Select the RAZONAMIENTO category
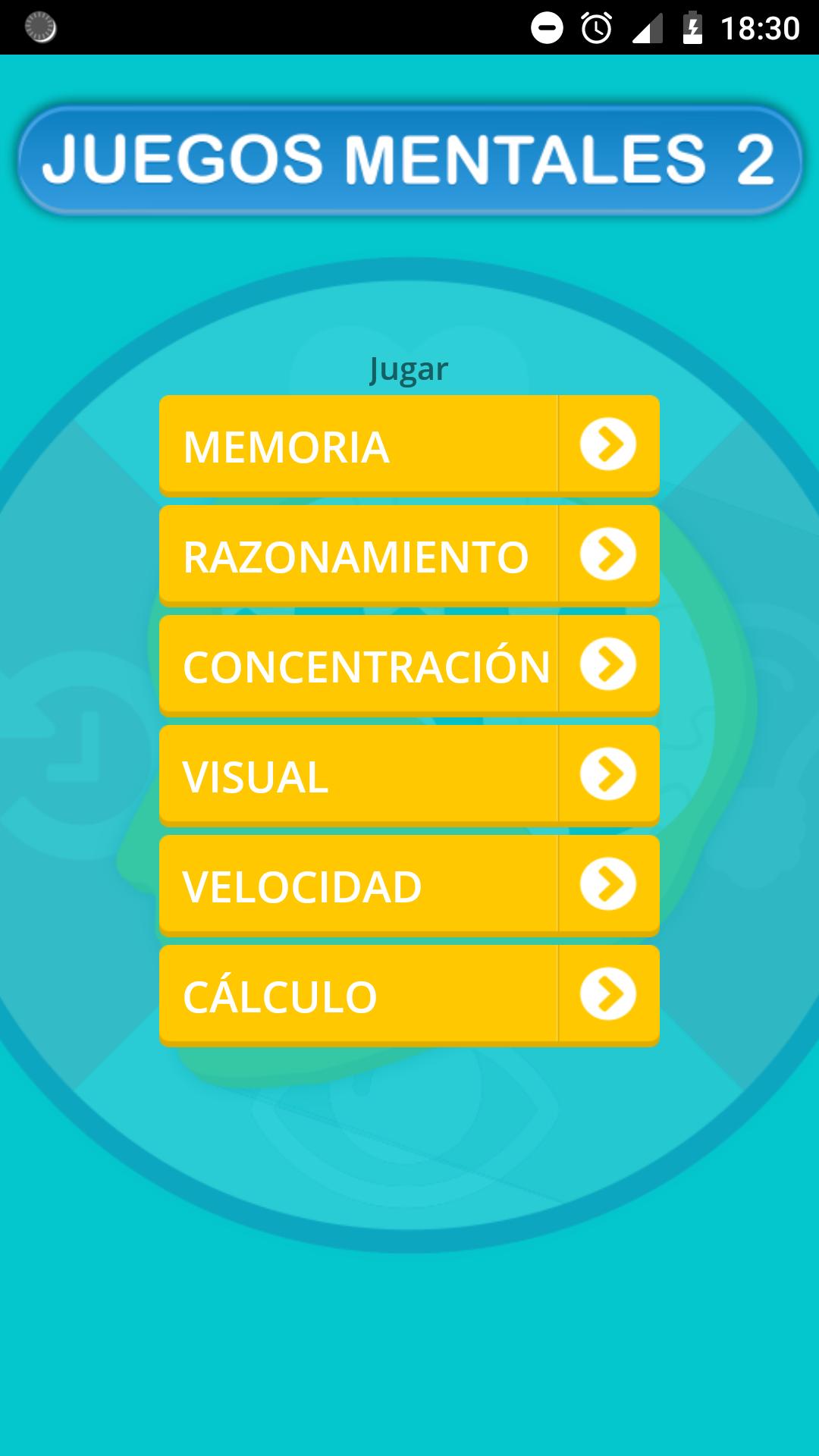Image resolution: width=819 pixels, height=1456 pixels. coord(409,555)
